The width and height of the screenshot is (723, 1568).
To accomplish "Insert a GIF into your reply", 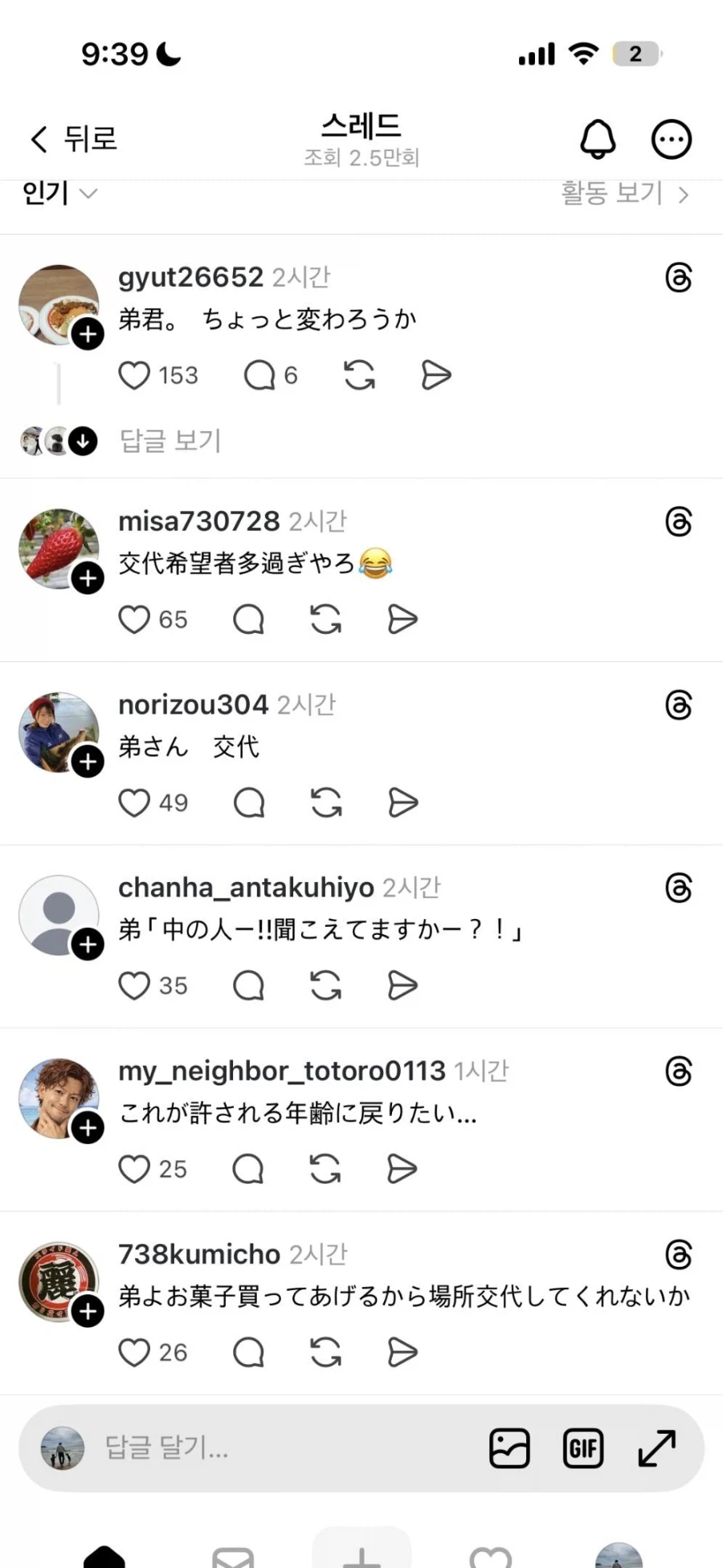I will pos(582,1448).
